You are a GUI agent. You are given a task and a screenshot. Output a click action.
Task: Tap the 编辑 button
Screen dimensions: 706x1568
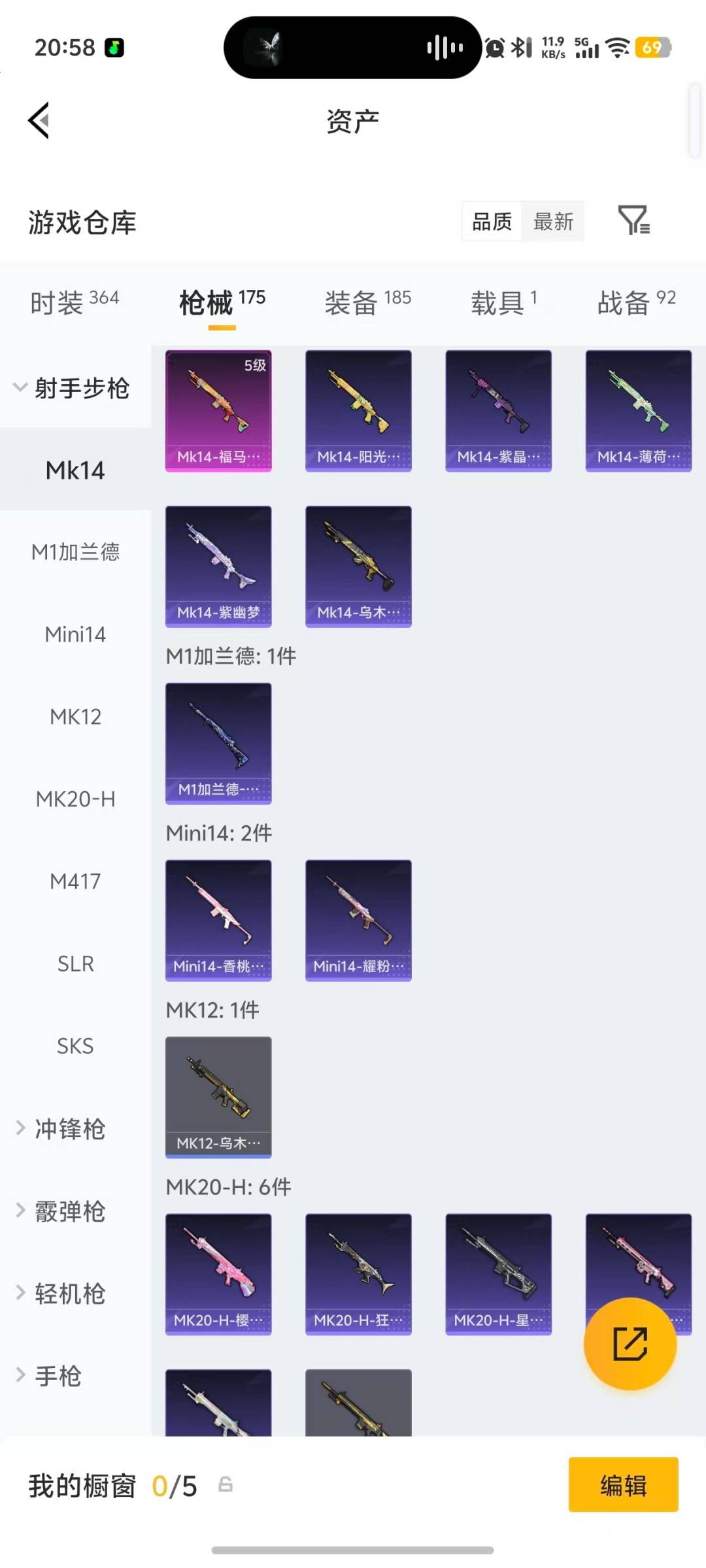[623, 1484]
